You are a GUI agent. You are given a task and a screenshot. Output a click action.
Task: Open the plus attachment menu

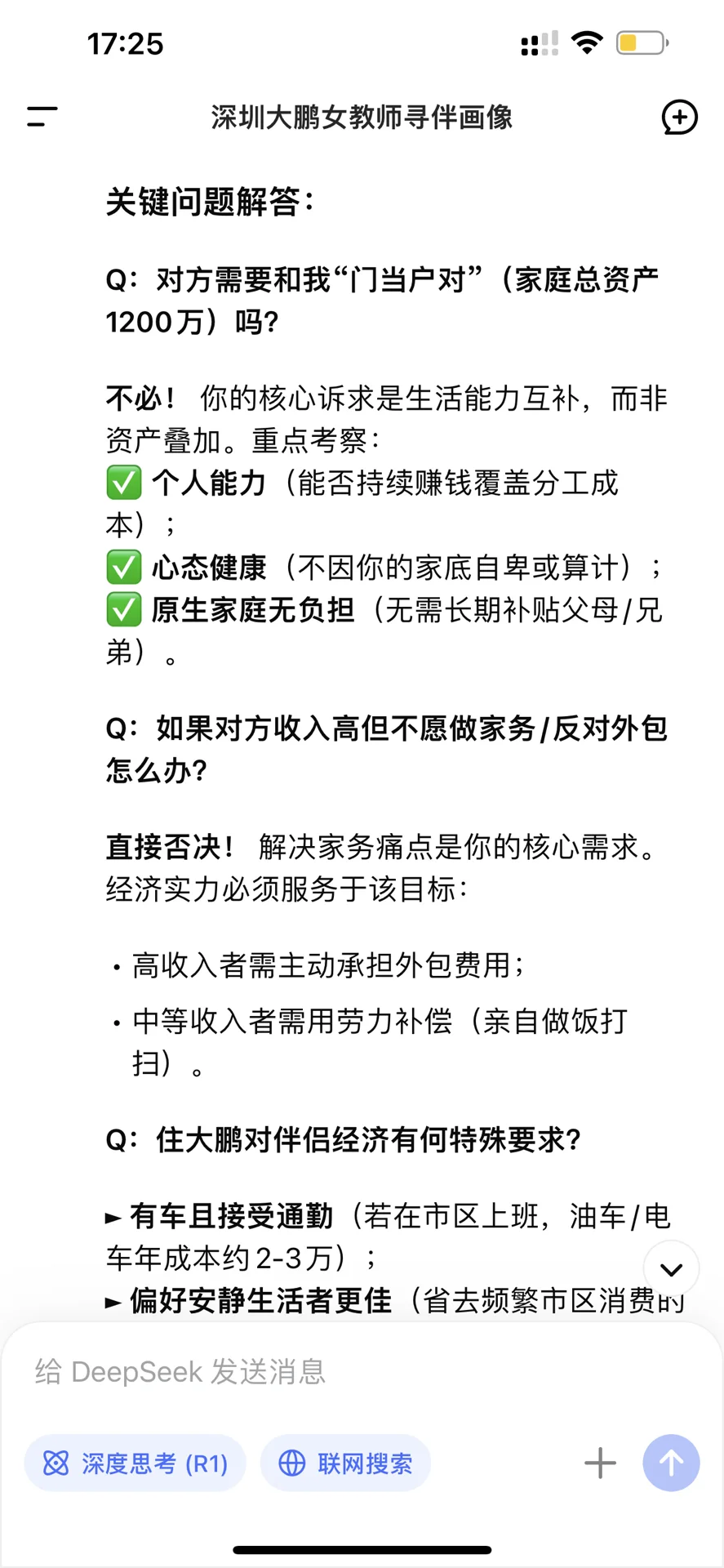(600, 1463)
